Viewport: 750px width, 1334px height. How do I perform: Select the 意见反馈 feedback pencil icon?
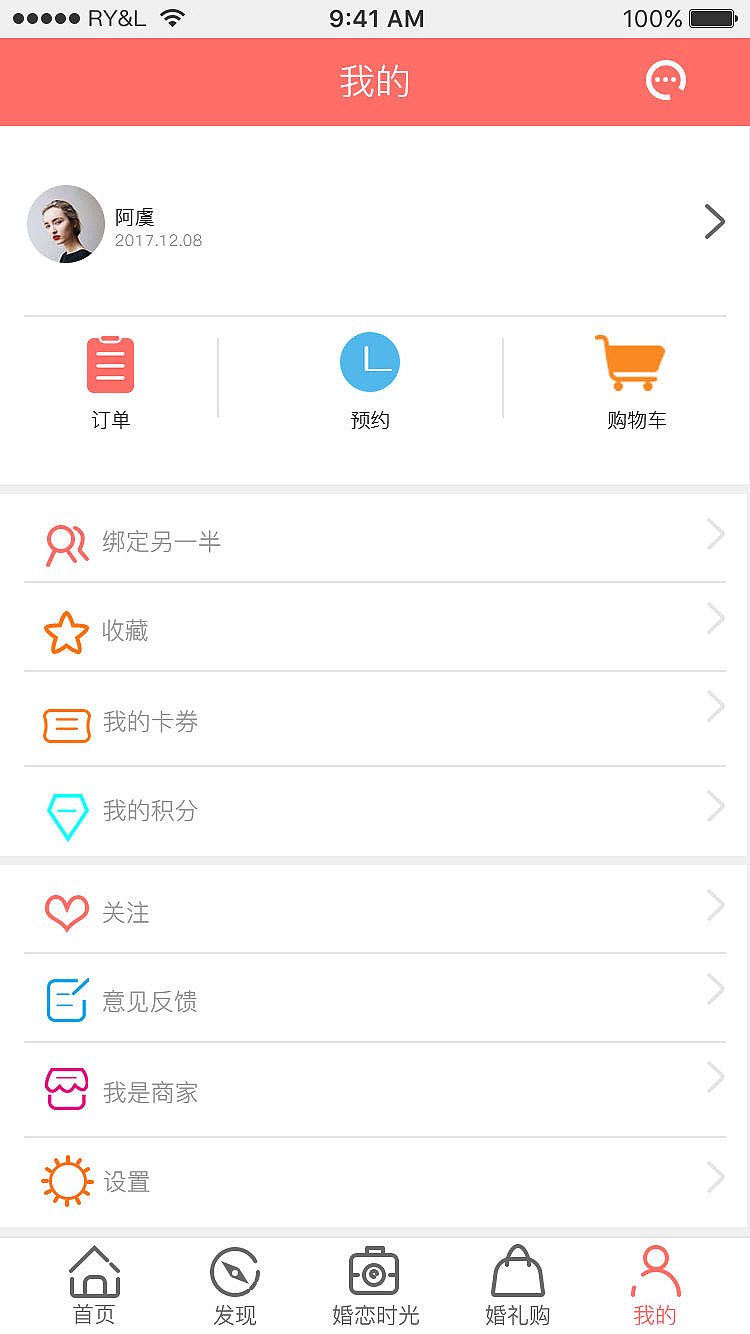(x=66, y=1000)
